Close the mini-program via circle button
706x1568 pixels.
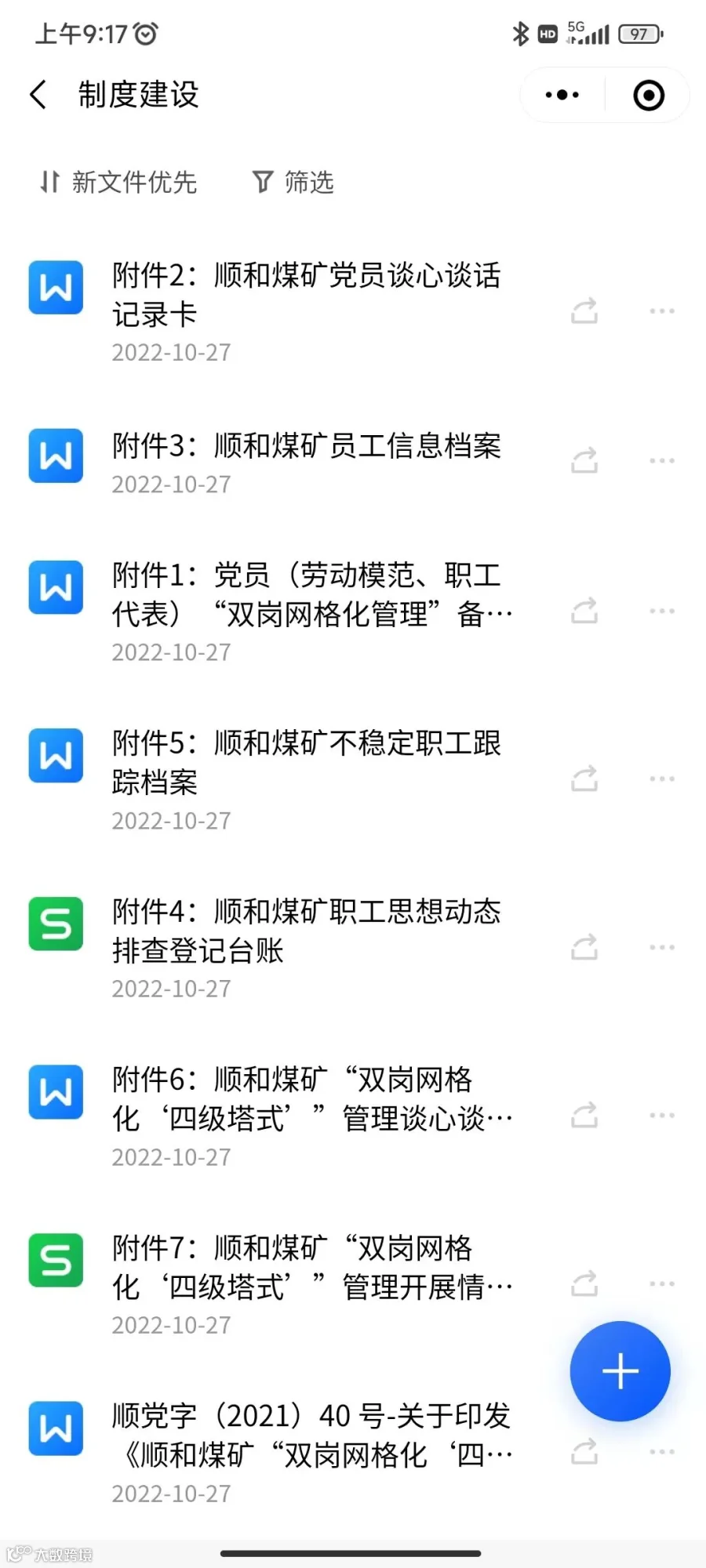[649, 95]
